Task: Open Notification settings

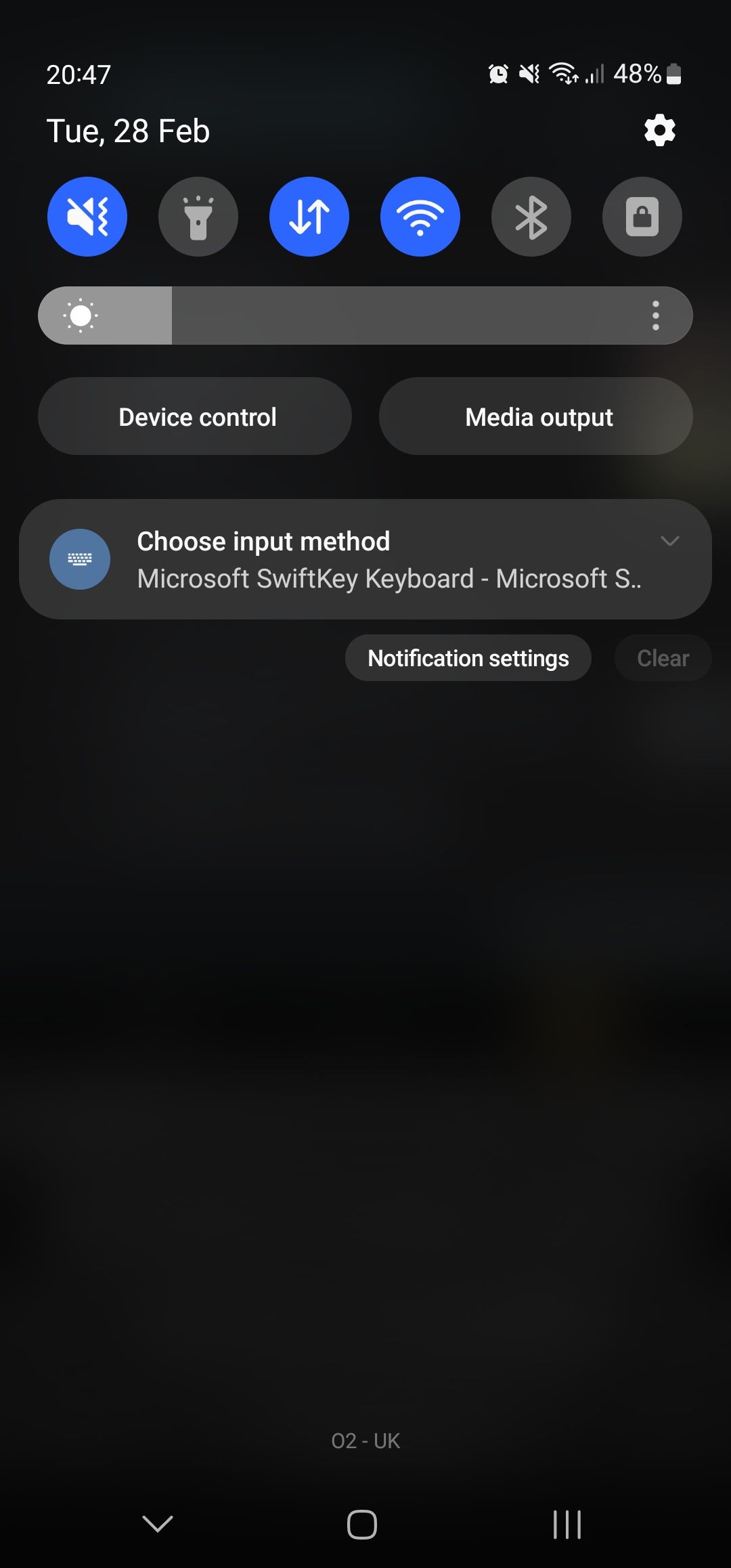Action: click(x=468, y=657)
